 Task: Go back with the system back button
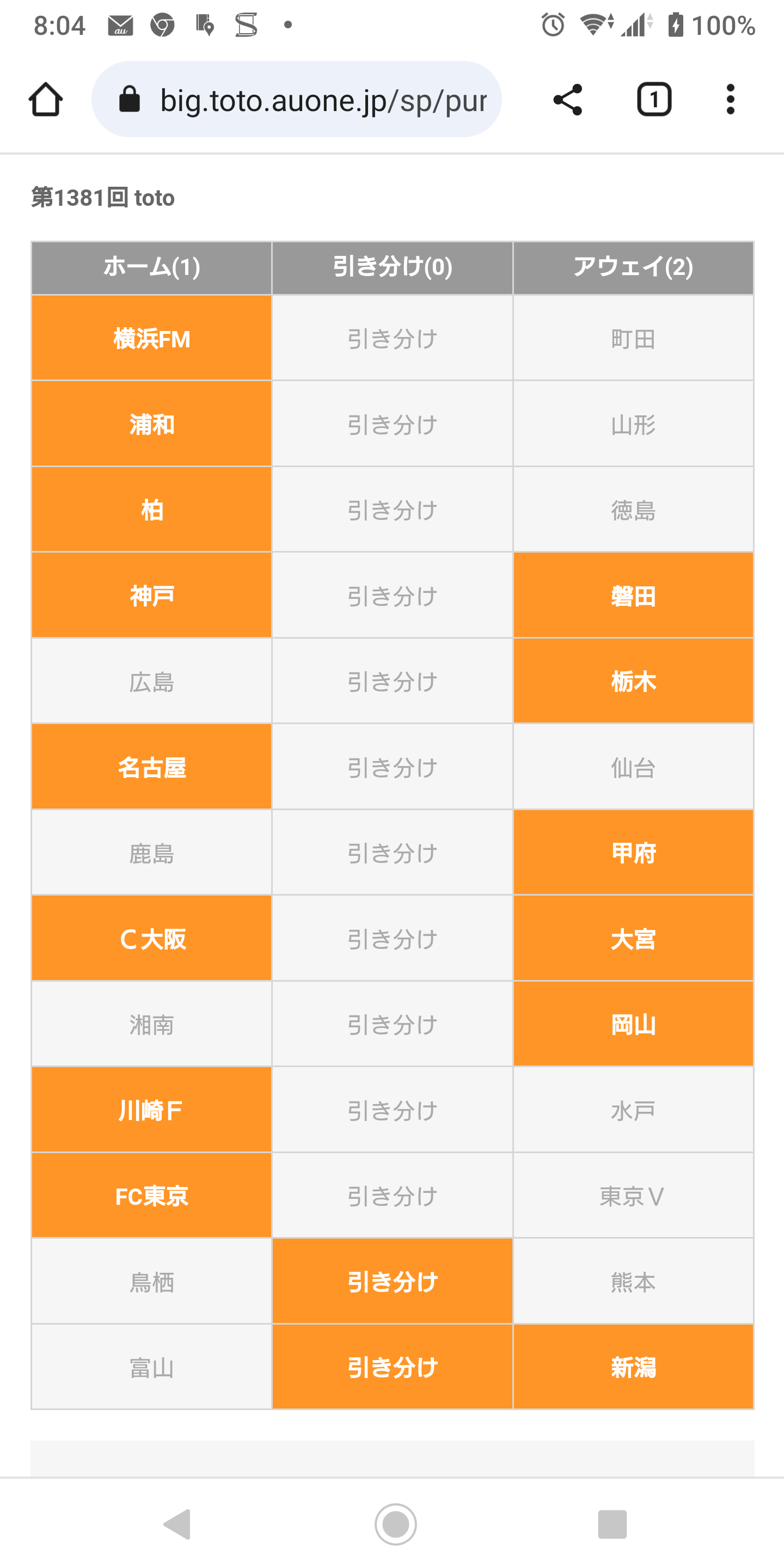177,1523
